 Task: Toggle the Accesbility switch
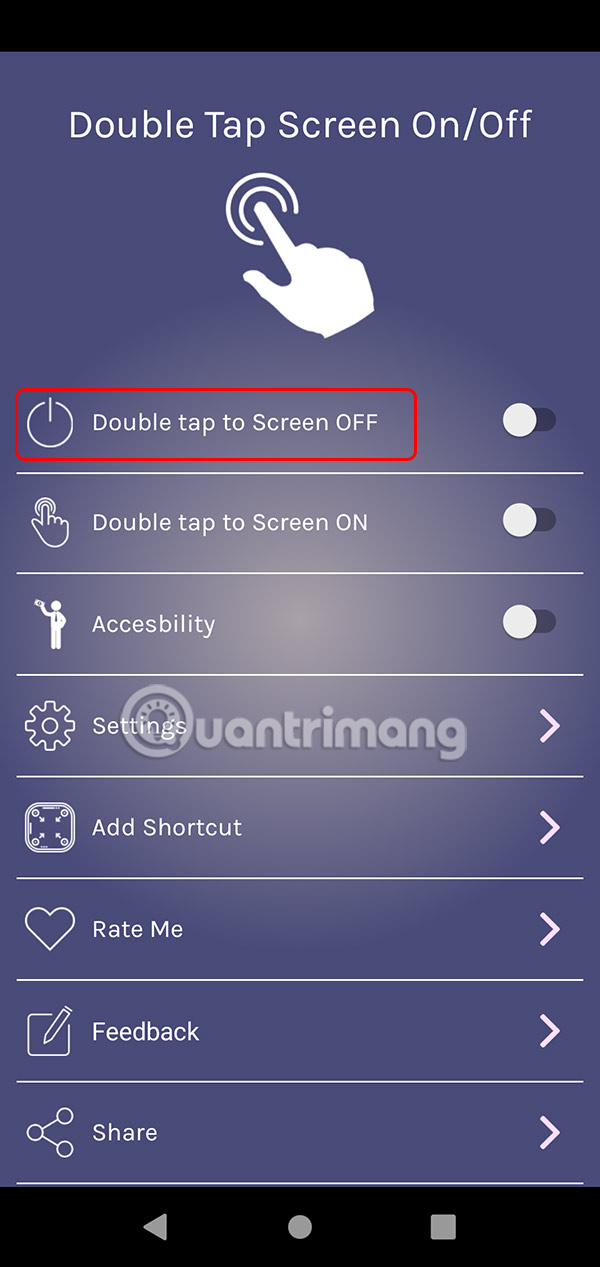(528, 622)
